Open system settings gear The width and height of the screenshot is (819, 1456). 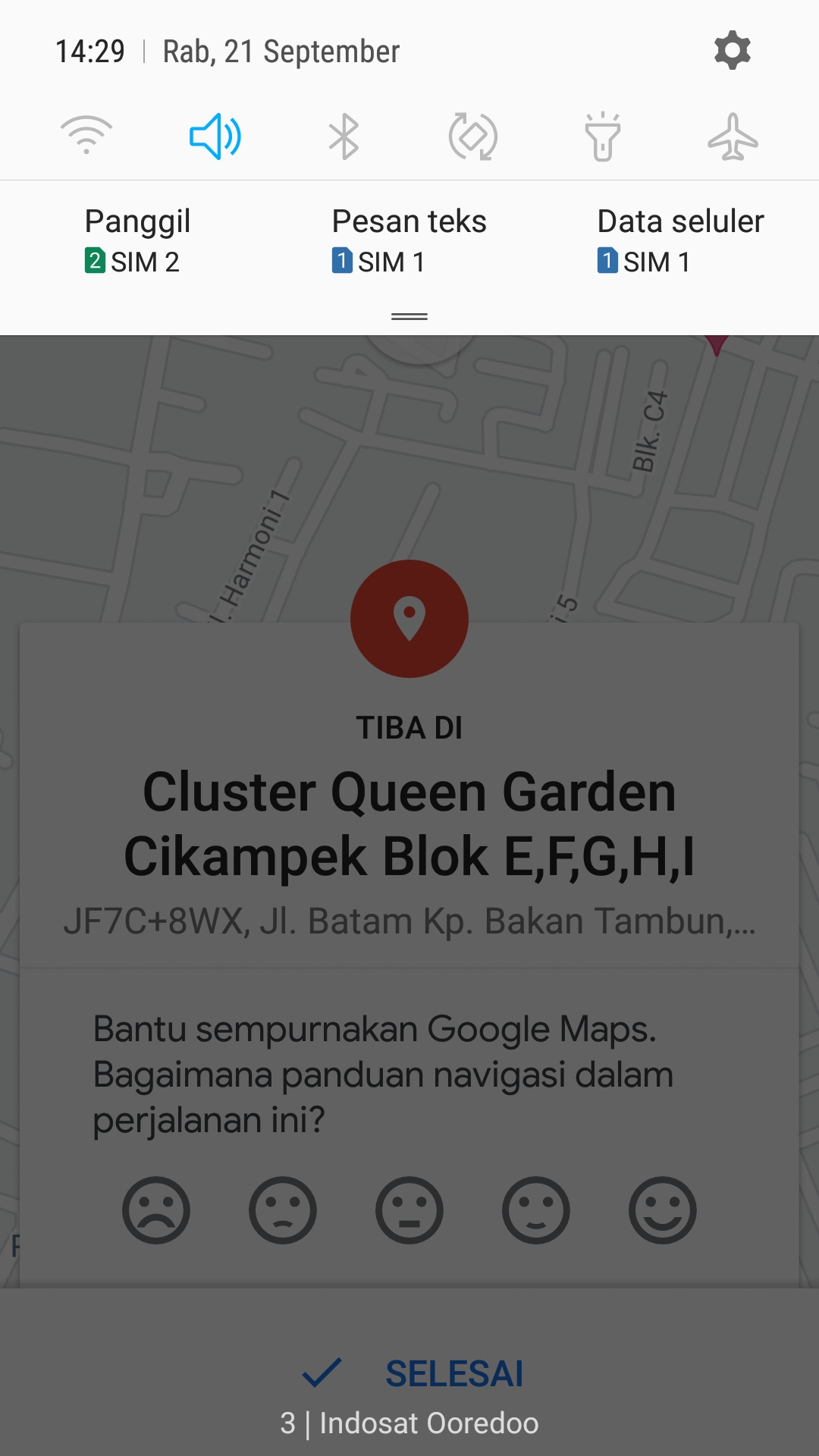(x=732, y=51)
